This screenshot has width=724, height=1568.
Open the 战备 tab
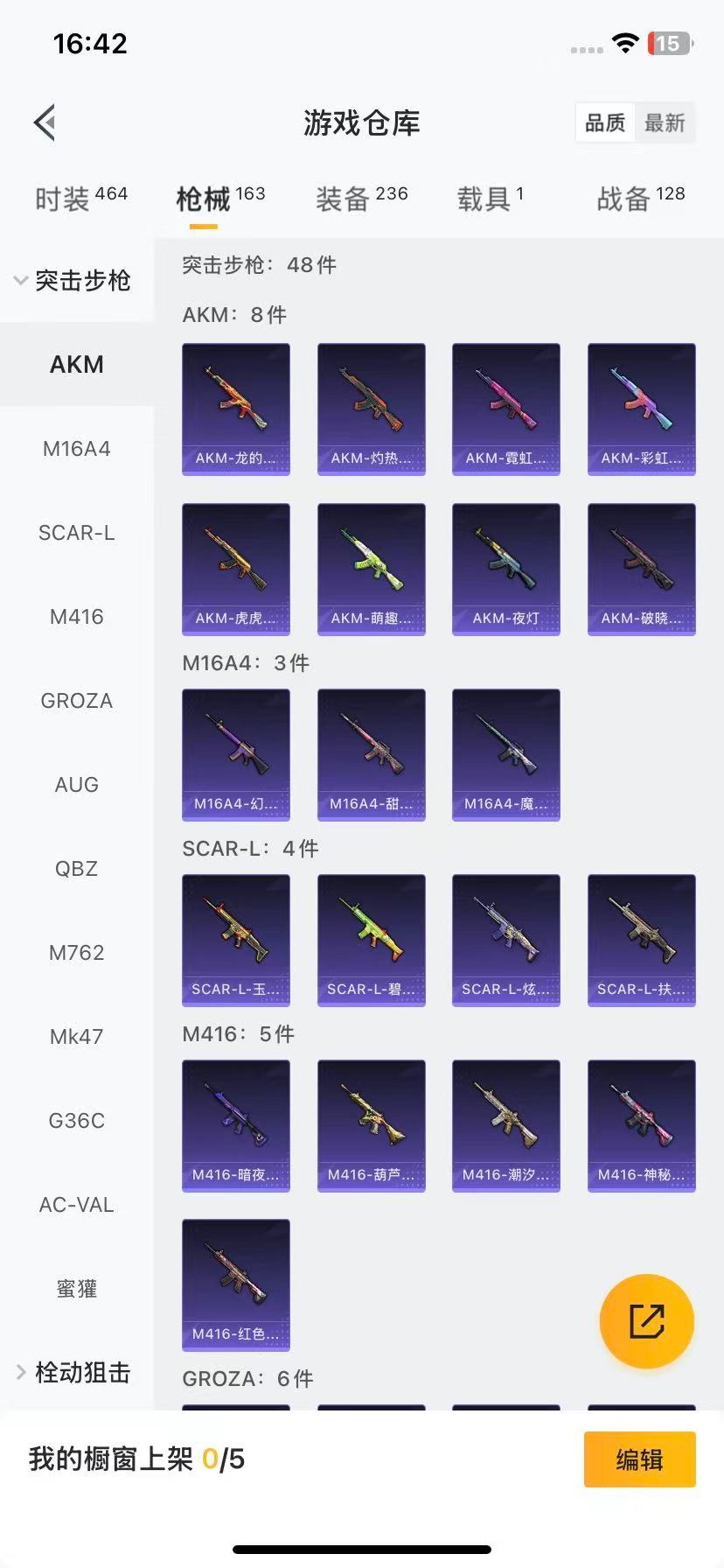[640, 199]
